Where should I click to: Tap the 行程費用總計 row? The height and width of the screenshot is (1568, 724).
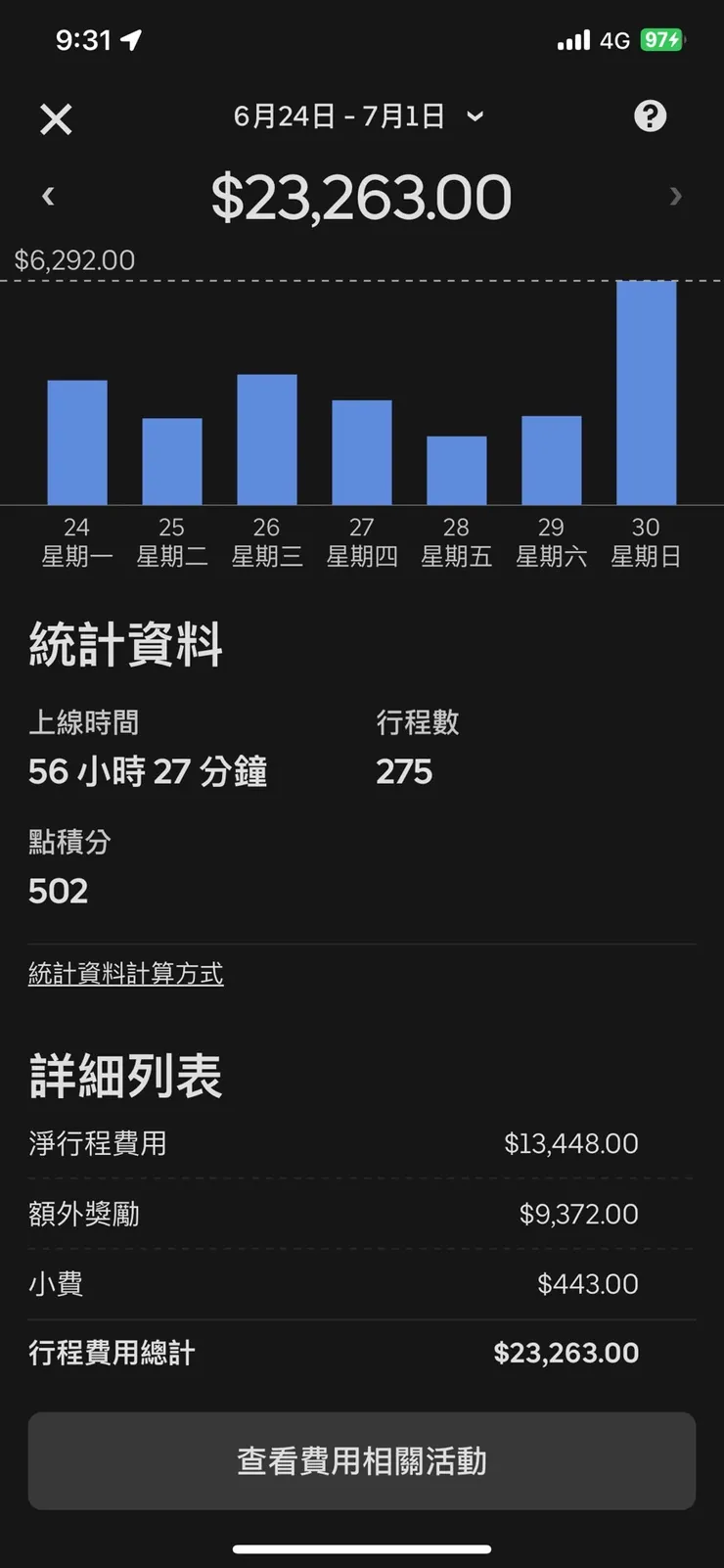361,1353
